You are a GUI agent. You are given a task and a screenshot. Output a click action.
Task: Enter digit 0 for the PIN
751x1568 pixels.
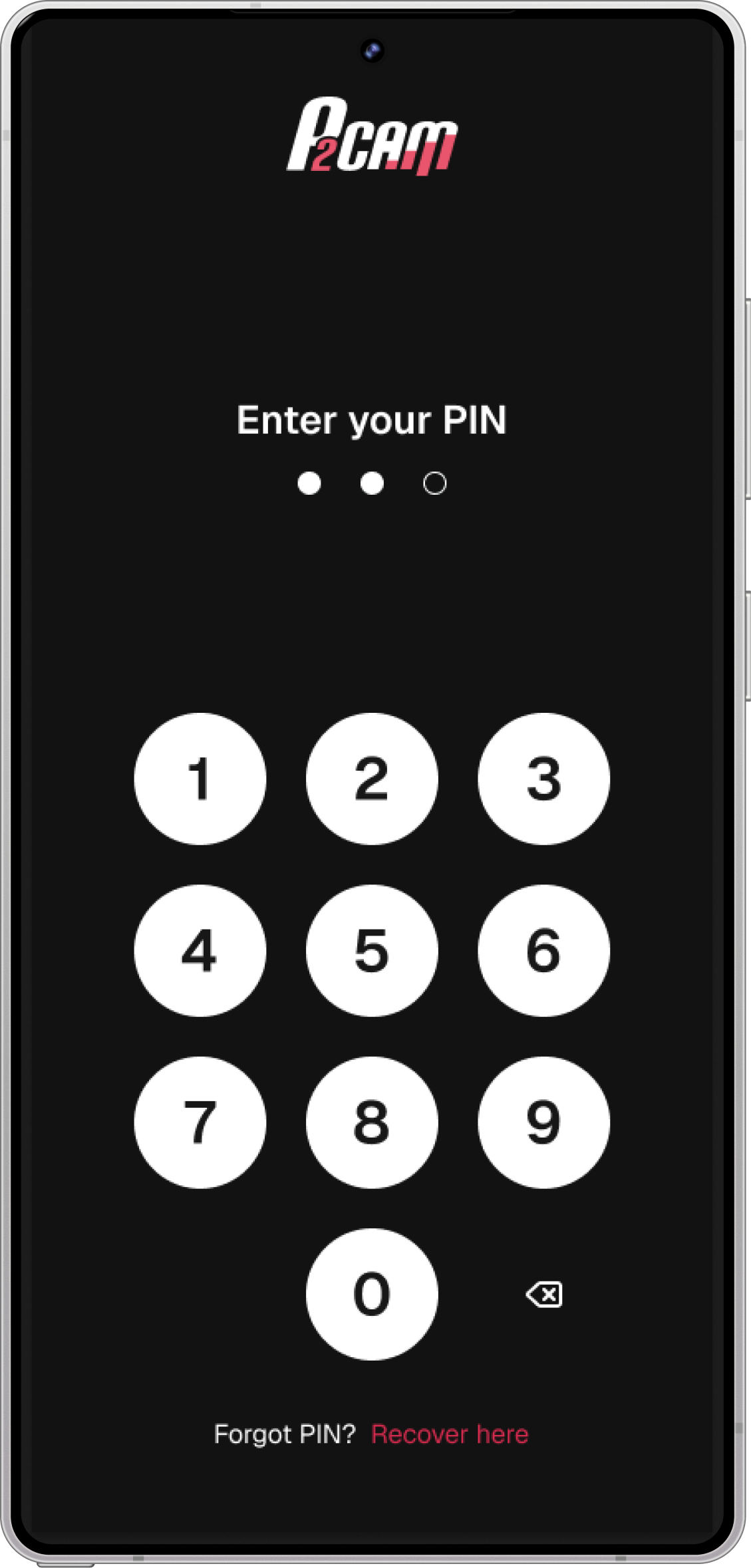coord(372,1294)
